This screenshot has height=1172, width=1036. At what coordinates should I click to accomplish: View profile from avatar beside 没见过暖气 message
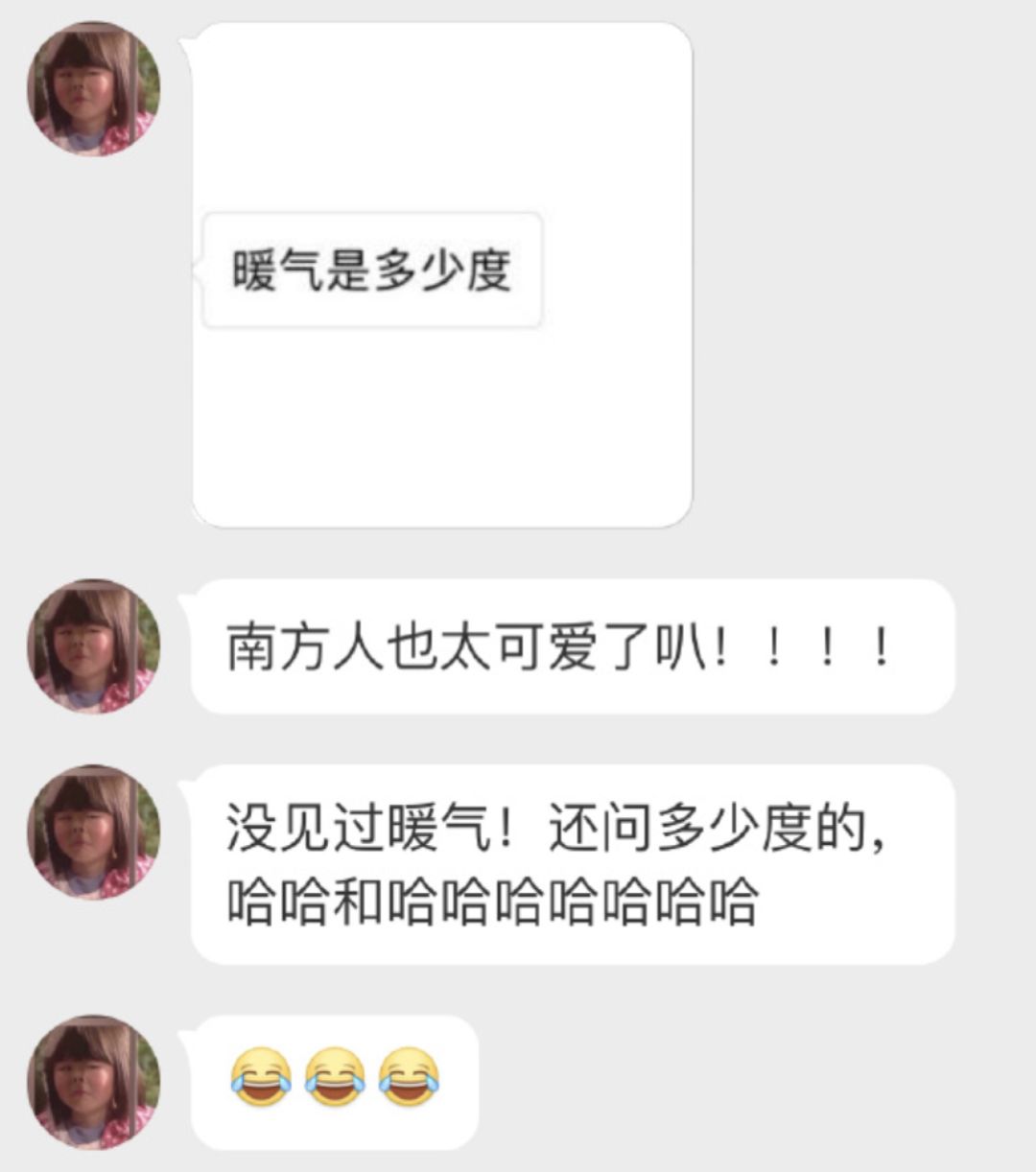tap(93, 832)
